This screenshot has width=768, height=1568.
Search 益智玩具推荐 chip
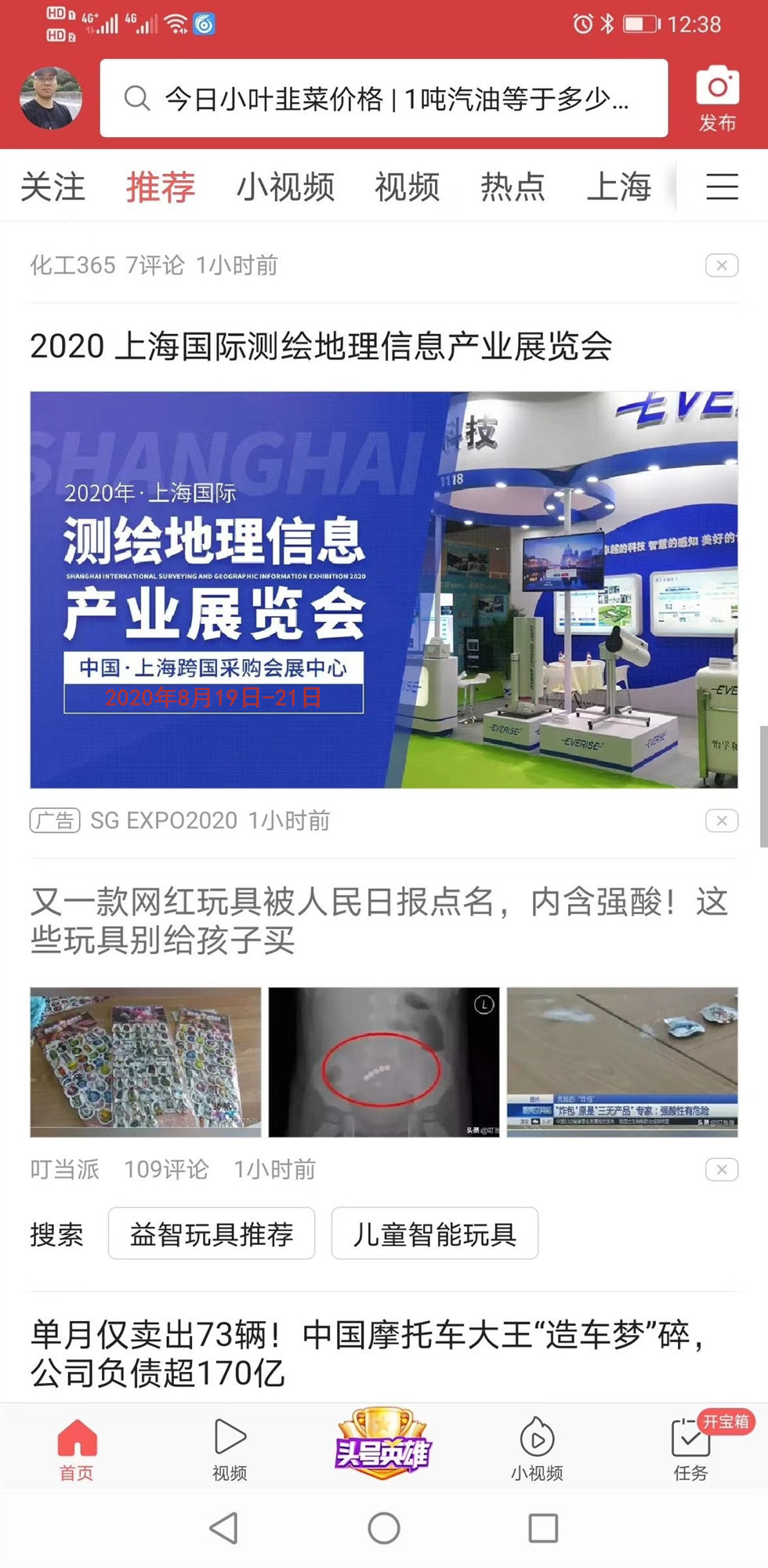[212, 1234]
